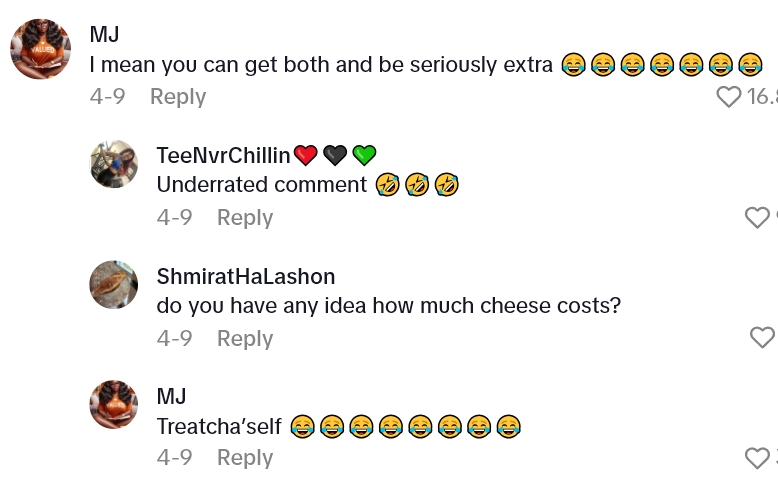Image resolution: width=778 pixels, height=484 pixels.
Task: Tap the TeeNvrChillin username
Action: [223, 155]
